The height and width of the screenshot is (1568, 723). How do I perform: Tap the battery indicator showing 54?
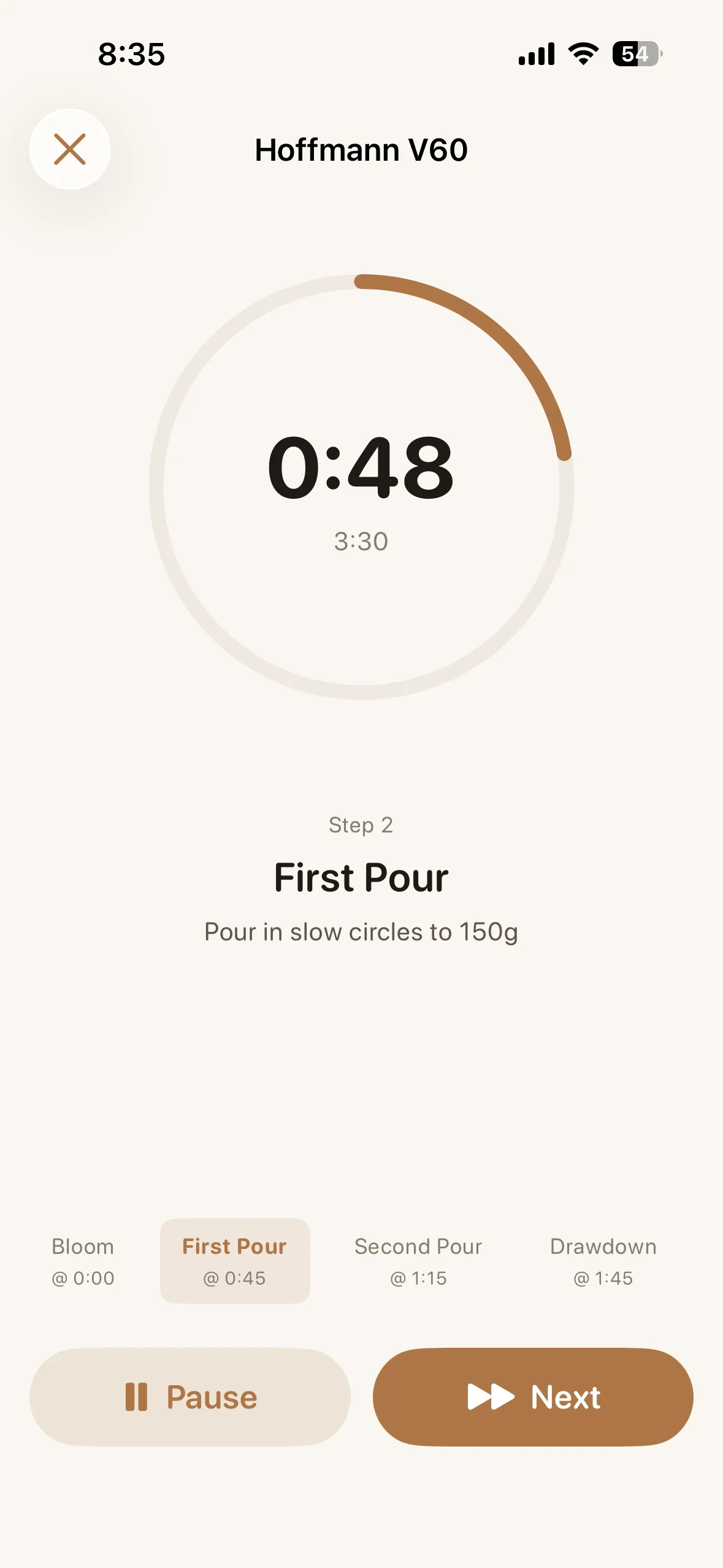[637, 54]
